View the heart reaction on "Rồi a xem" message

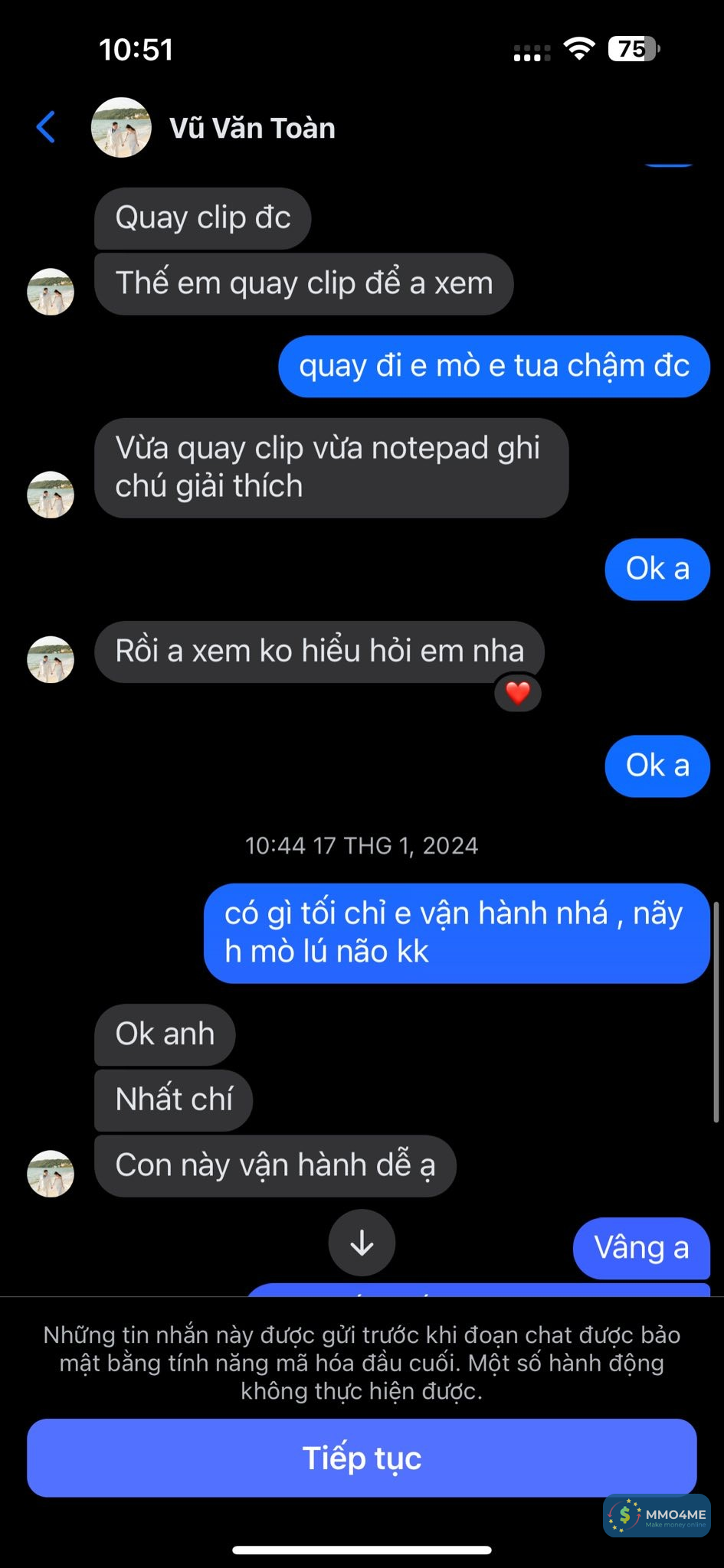pos(518,693)
